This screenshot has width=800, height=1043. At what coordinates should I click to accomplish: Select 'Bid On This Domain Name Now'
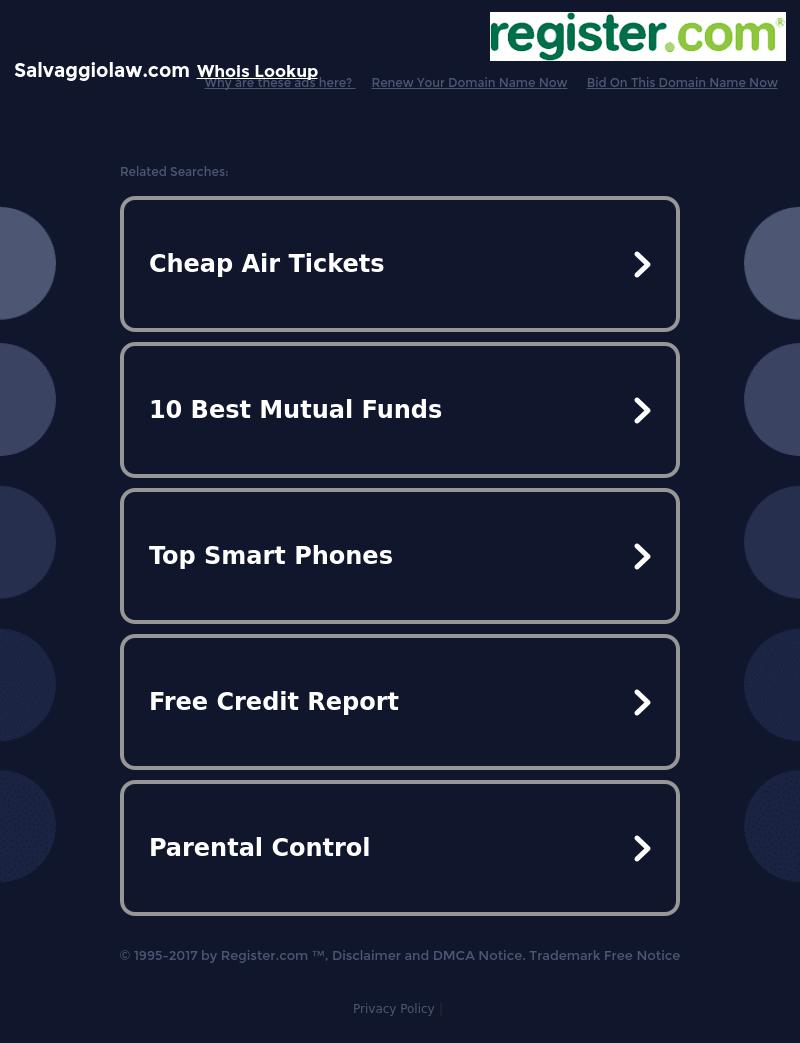tap(682, 83)
